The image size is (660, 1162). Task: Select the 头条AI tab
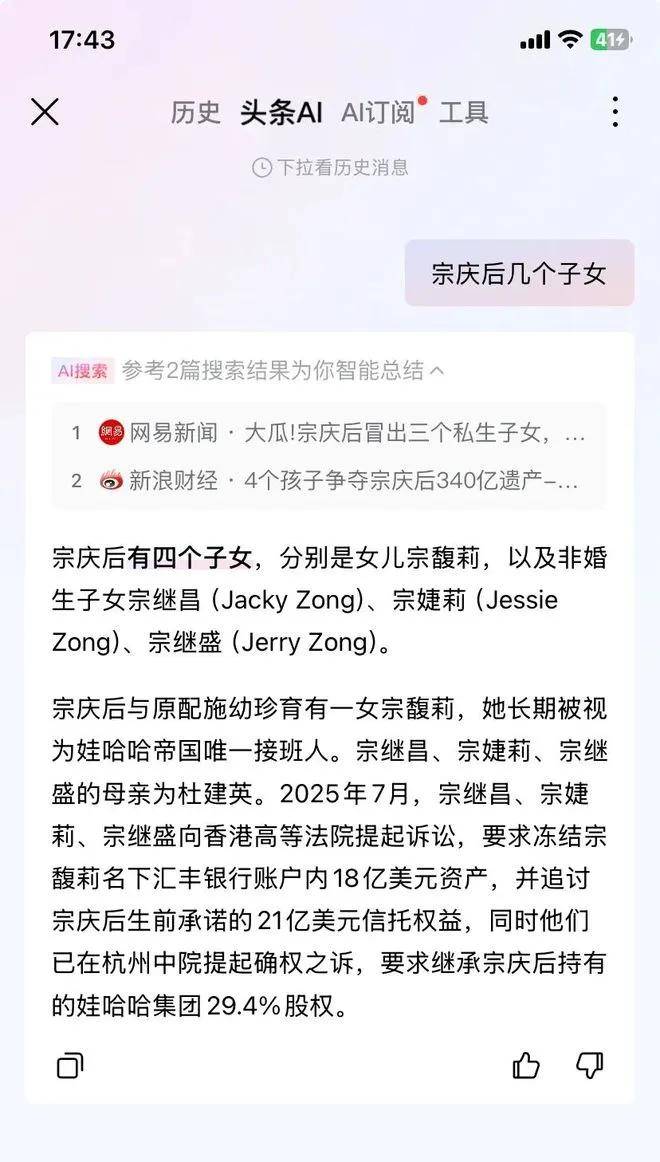point(281,113)
